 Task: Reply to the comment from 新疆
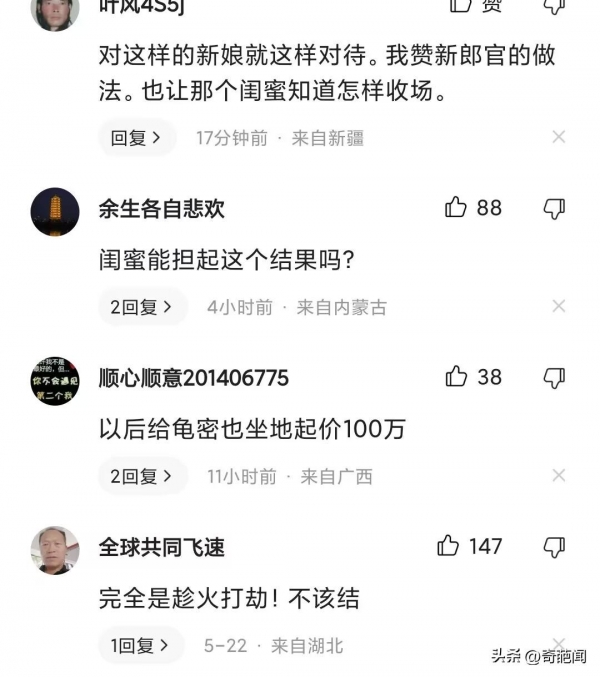pos(136,138)
